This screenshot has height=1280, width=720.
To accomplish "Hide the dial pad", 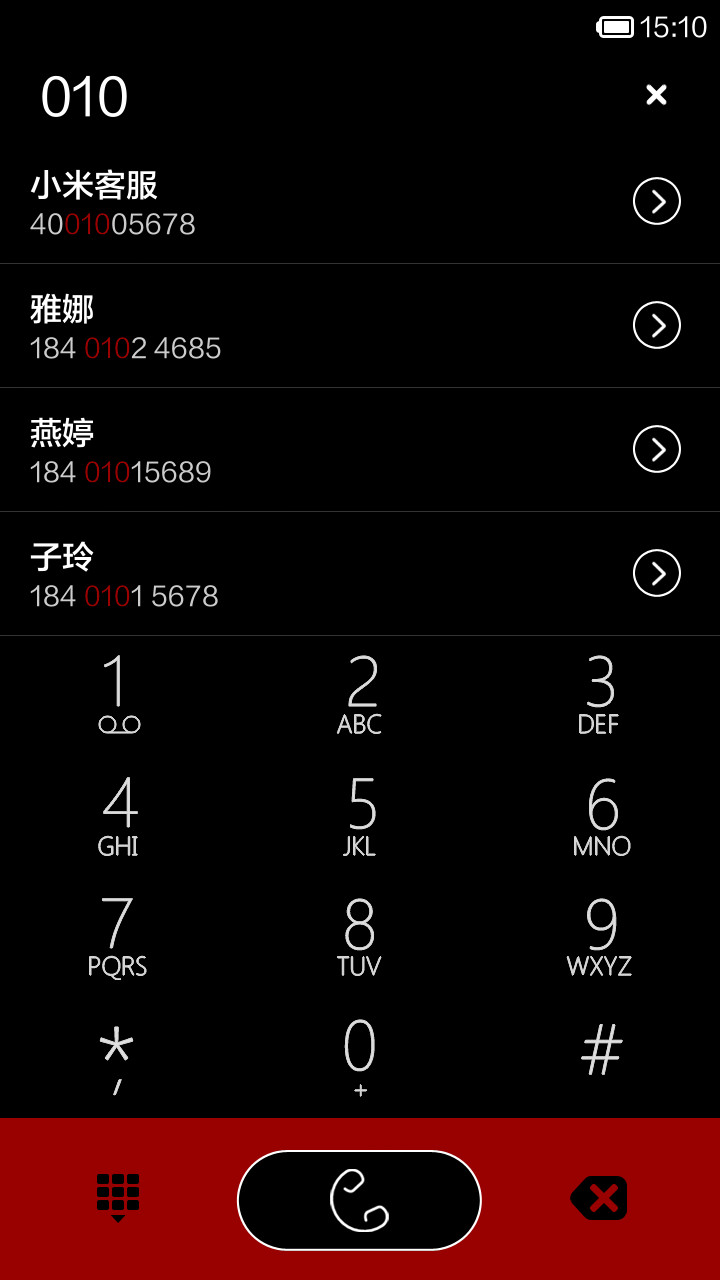I will [x=118, y=1198].
